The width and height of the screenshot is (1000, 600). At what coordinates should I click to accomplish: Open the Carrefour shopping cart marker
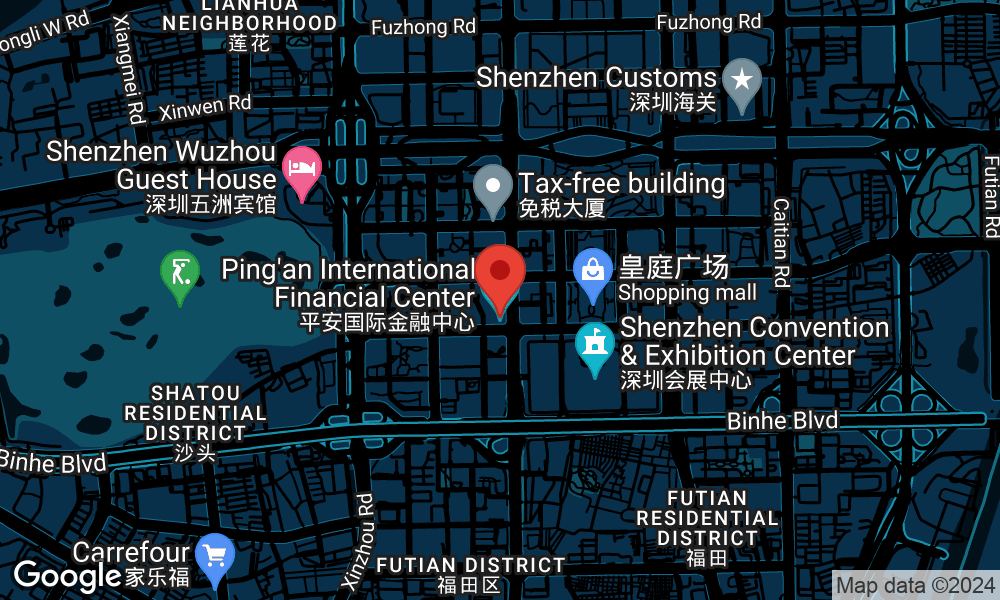[x=214, y=555]
